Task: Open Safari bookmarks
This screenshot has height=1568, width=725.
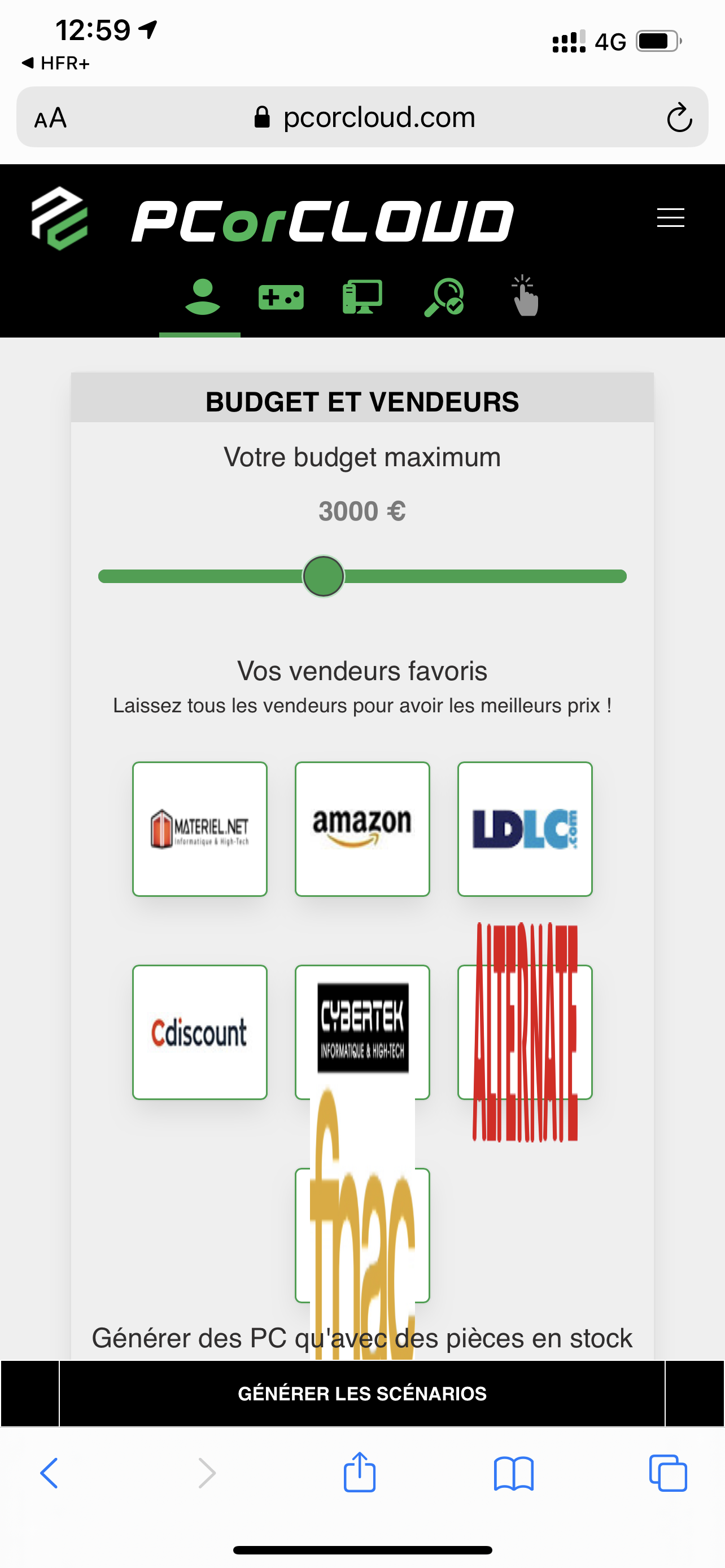Action: [513, 1473]
